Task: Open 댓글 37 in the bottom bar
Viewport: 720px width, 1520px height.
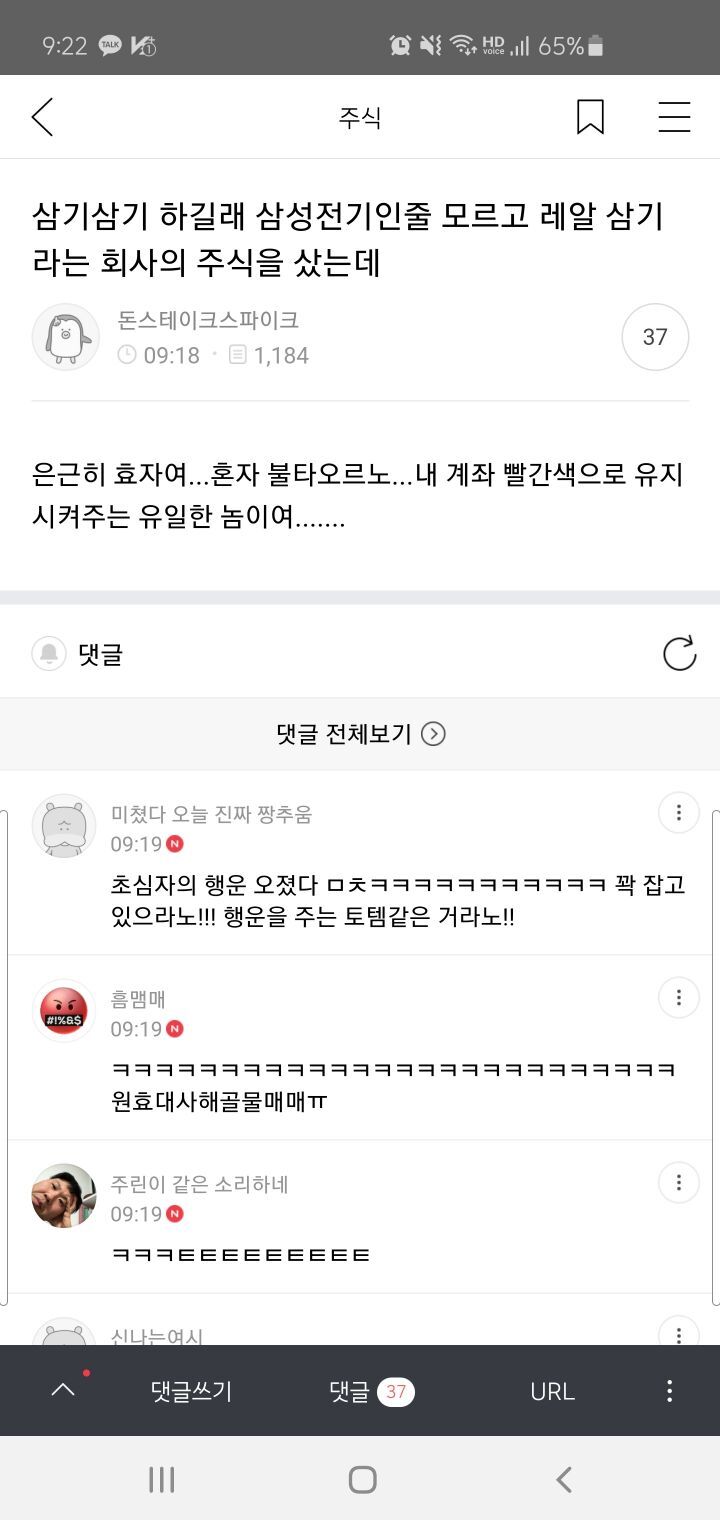Action: [371, 1391]
